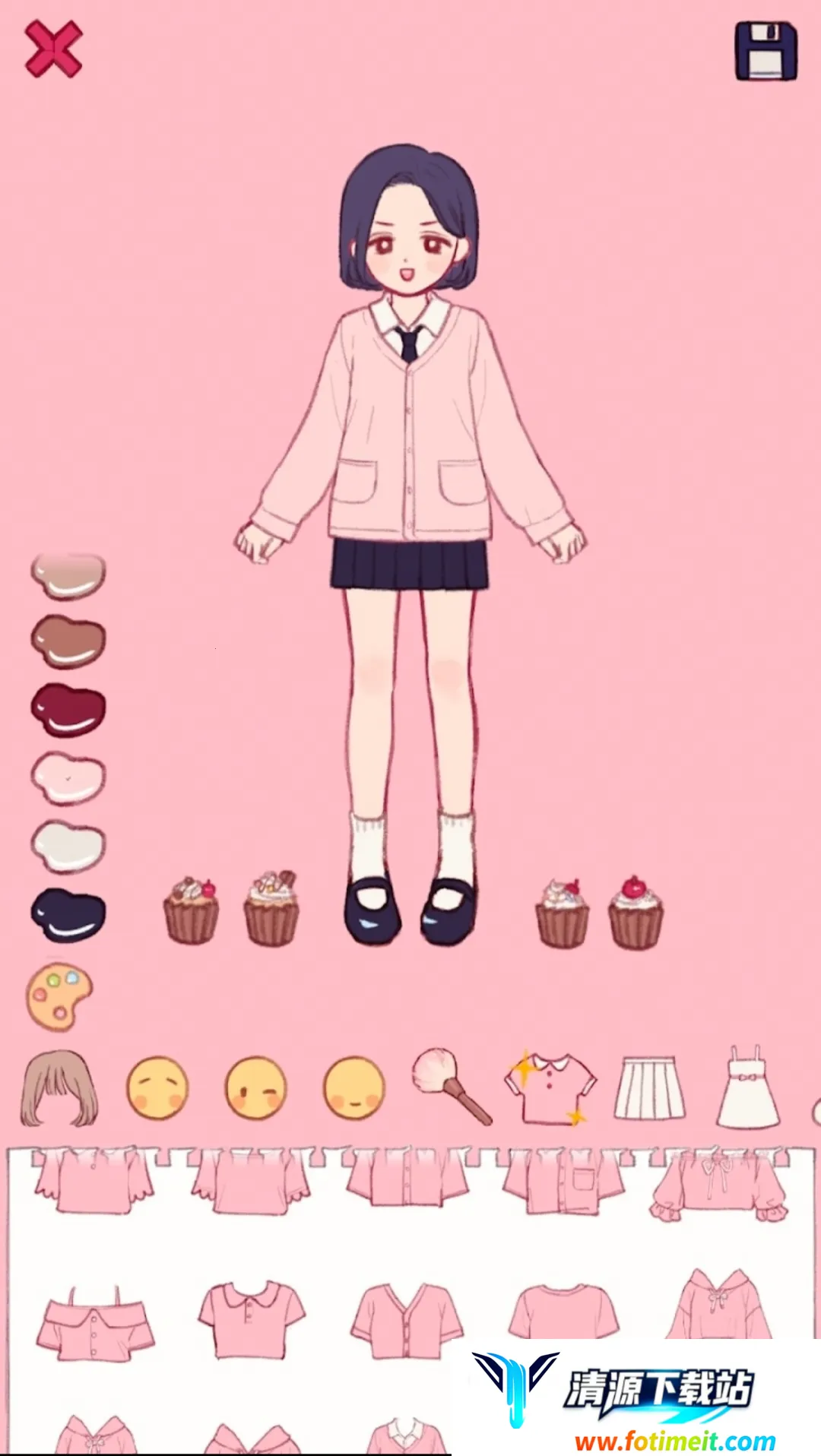
Task: Switch to the hairstyle category
Action: coord(59,1089)
